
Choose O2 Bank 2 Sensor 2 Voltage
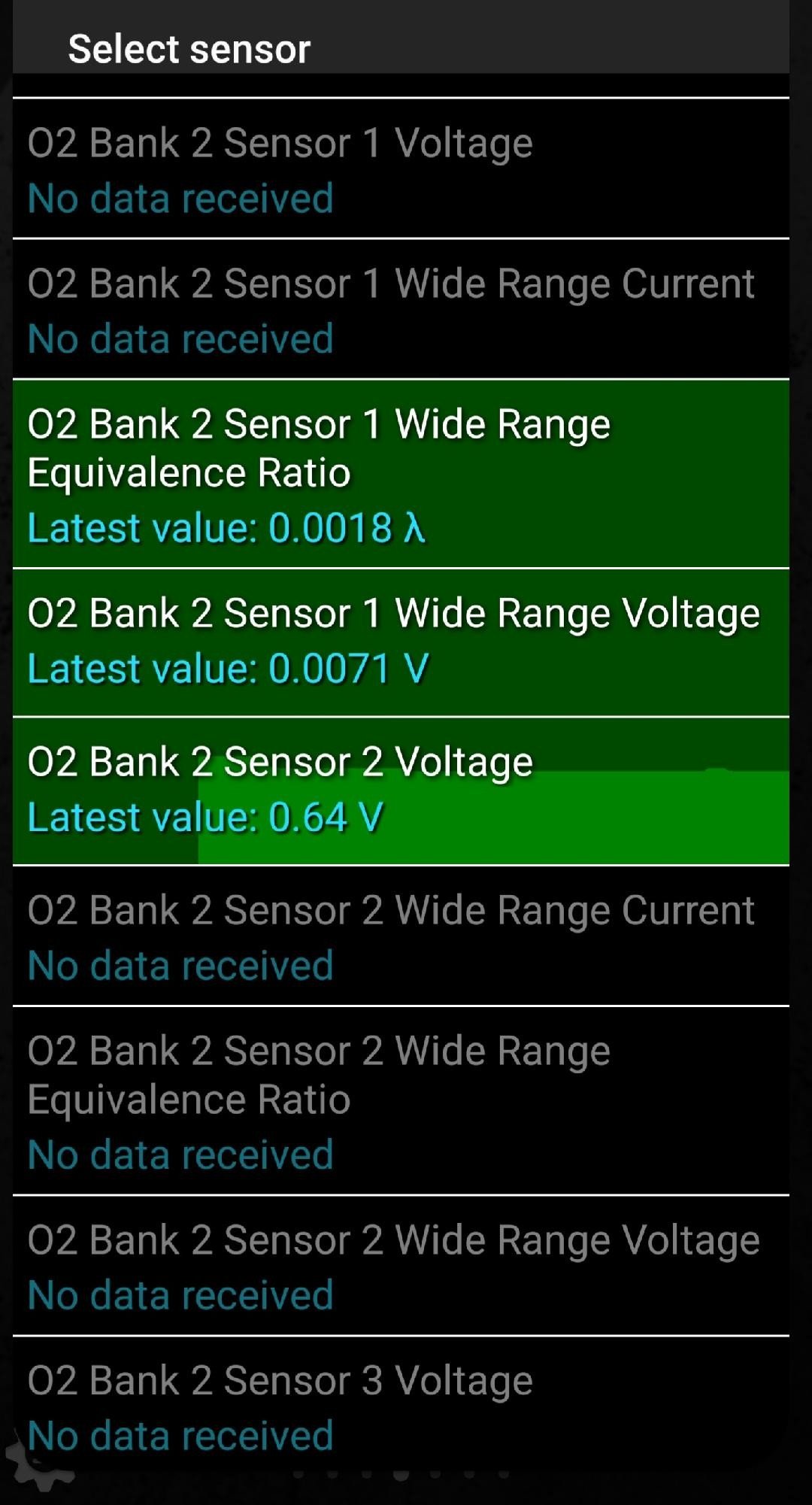pos(401,790)
